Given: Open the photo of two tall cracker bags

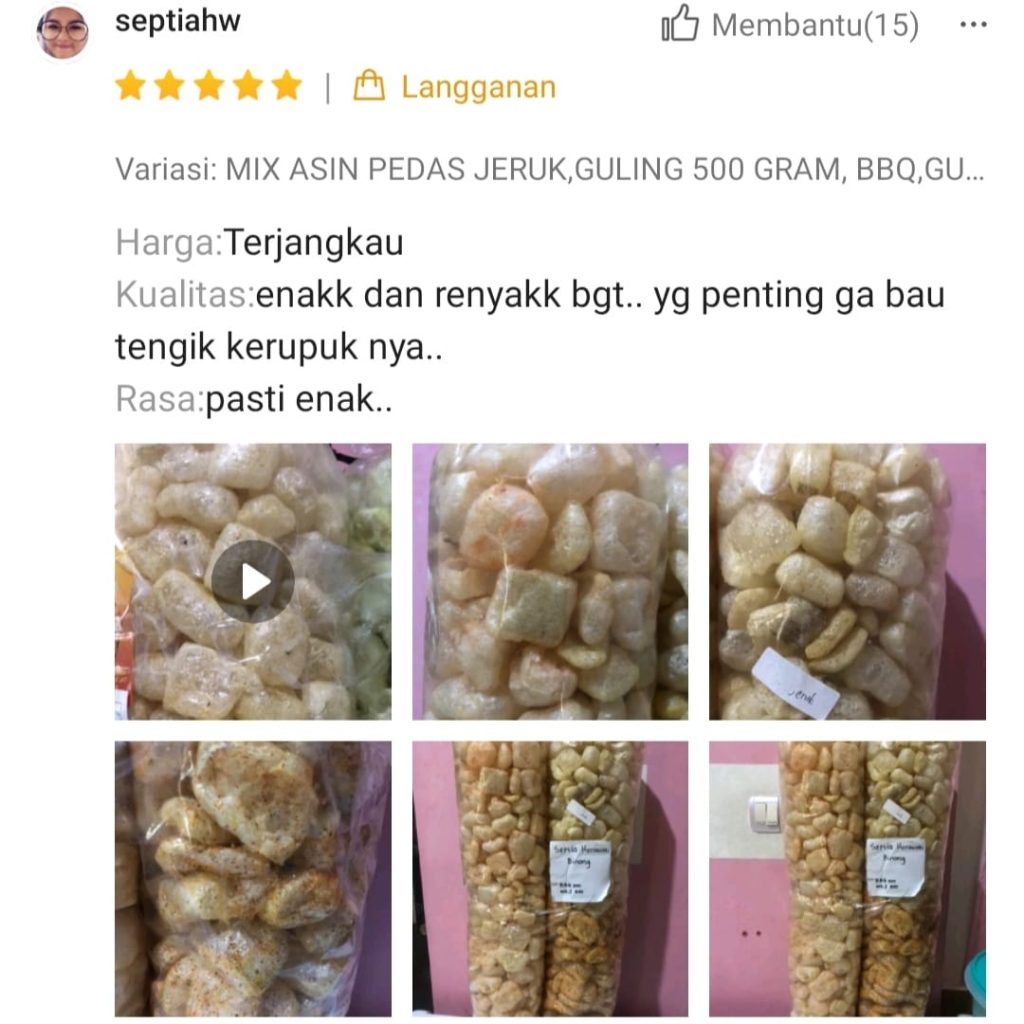Looking at the screenshot, I should 550,878.
